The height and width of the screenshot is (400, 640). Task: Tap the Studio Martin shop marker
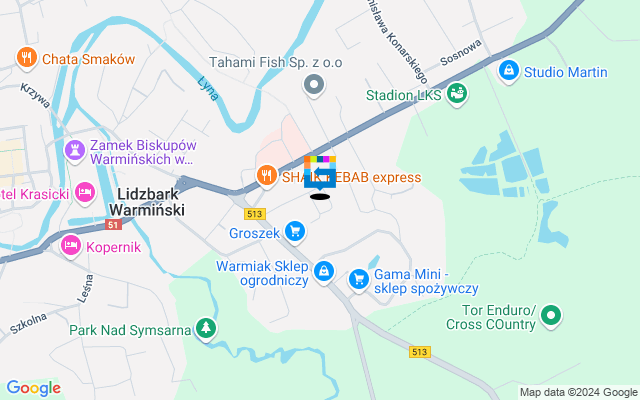coord(509,71)
